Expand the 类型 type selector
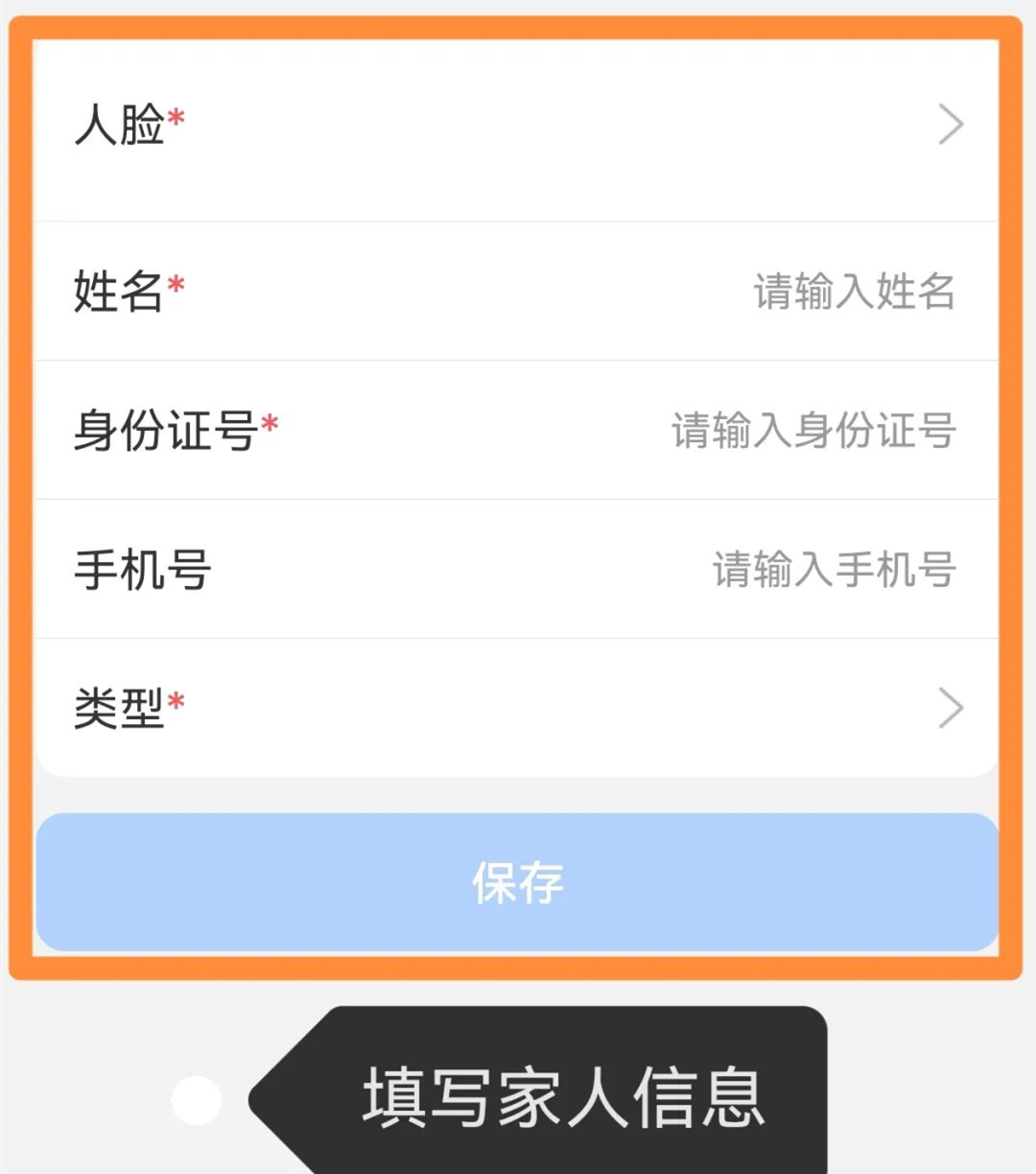Viewport: 1036px width, 1174px height. point(518,708)
